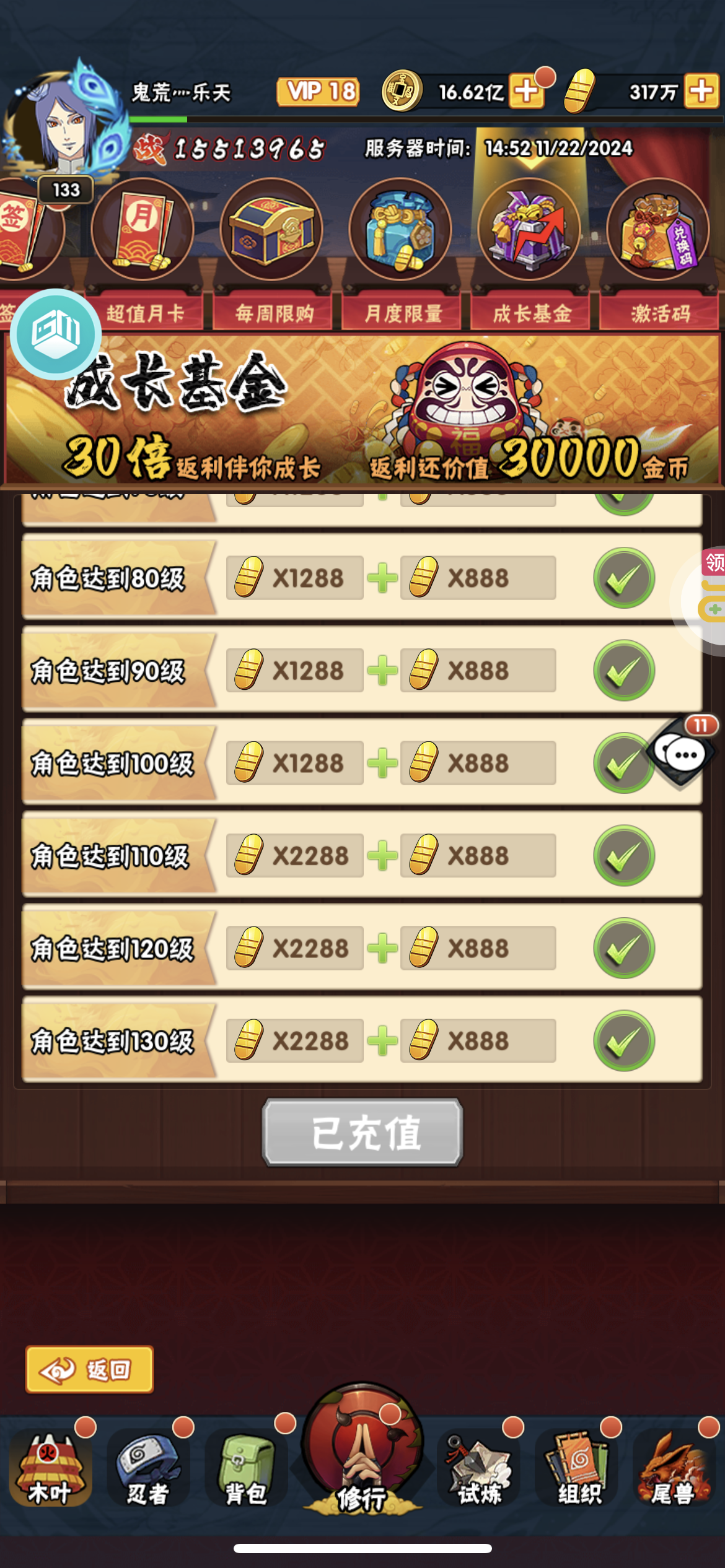
Task: Tap the plus button beside 16.62亿 coins
Action: (527, 91)
